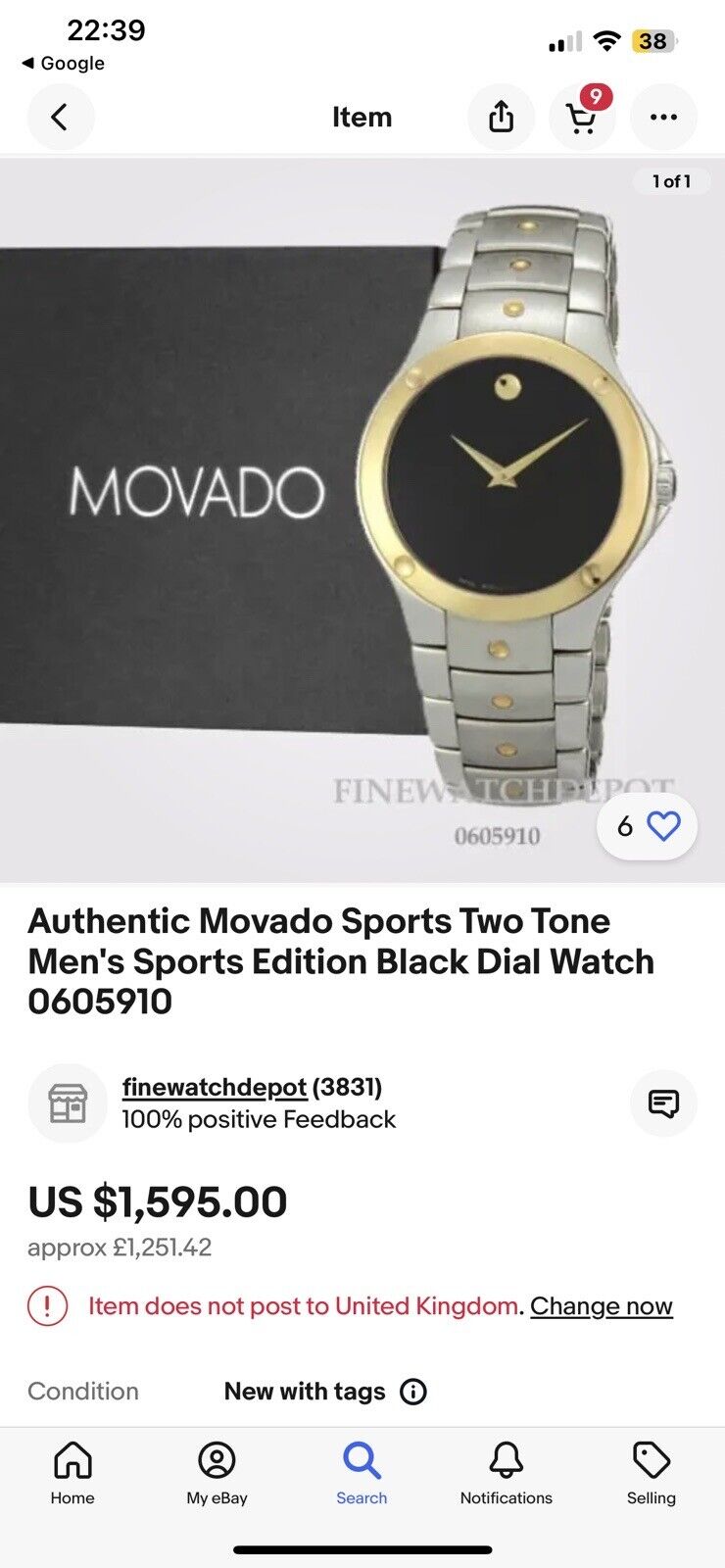The width and height of the screenshot is (725, 1568).
Task: Open the three-dot overflow menu
Action: coord(663,118)
